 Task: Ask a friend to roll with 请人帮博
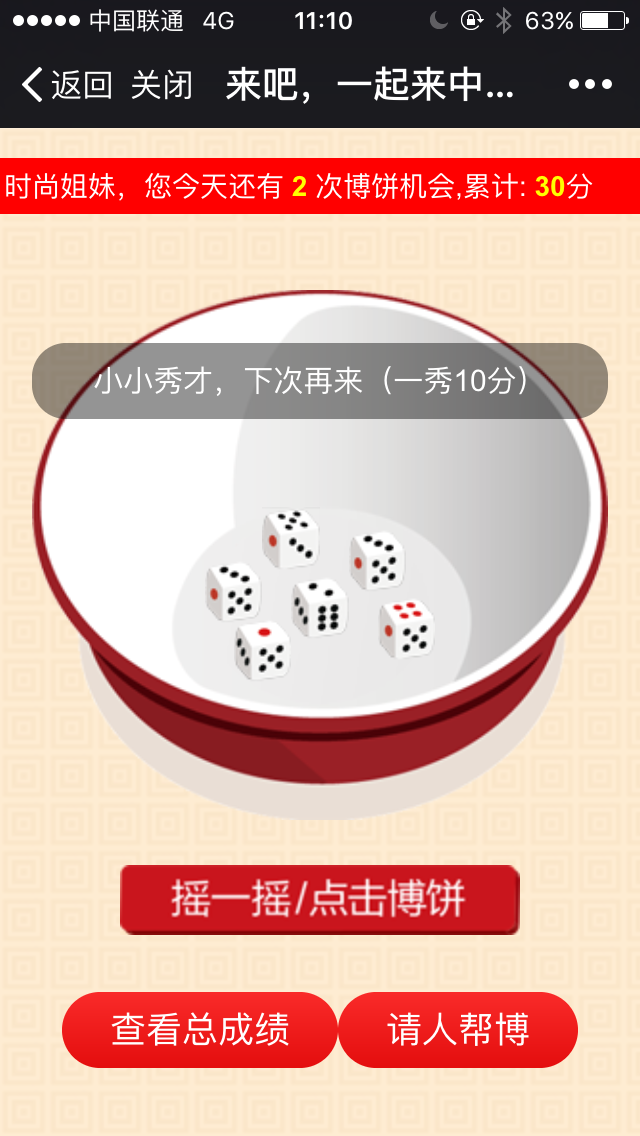point(458,1029)
